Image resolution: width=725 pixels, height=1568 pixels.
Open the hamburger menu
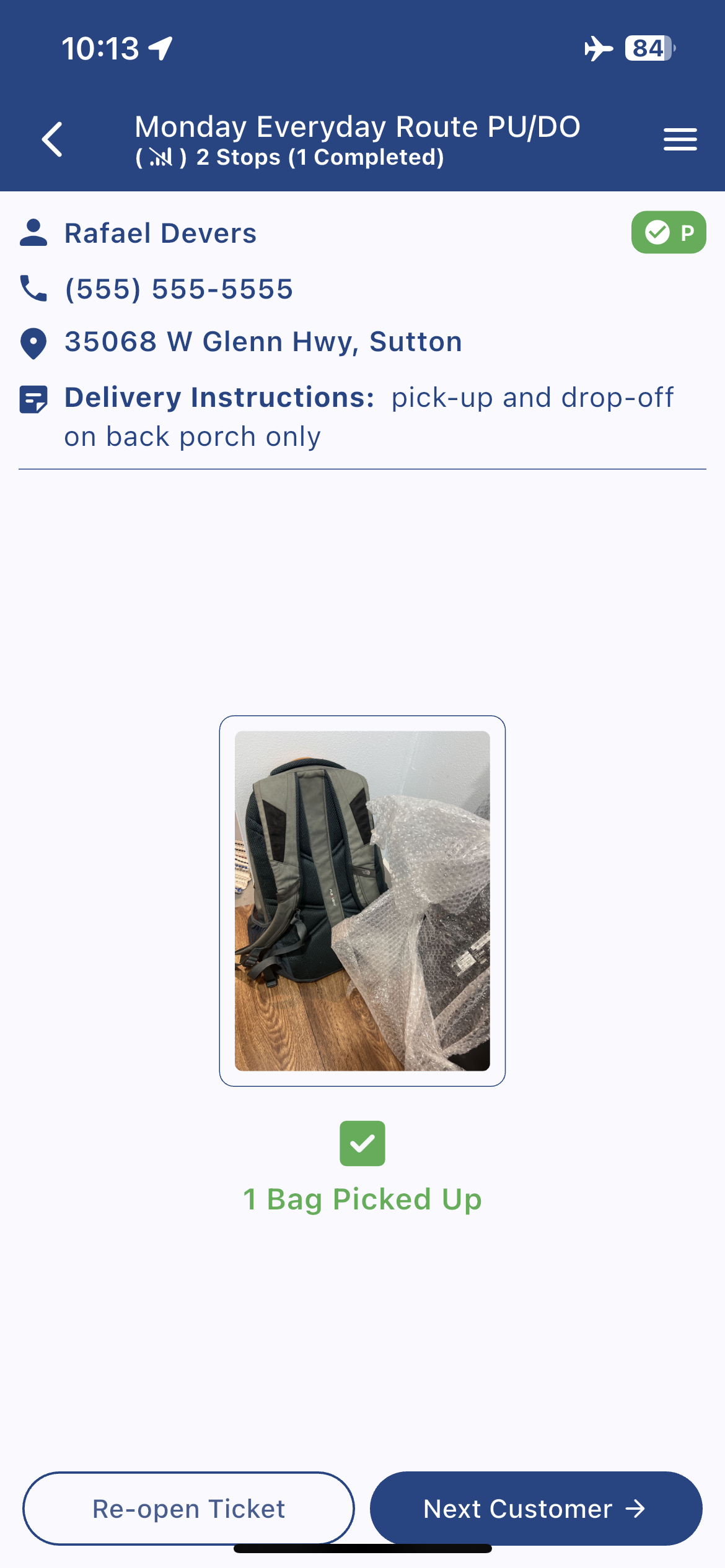click(680, 139)
